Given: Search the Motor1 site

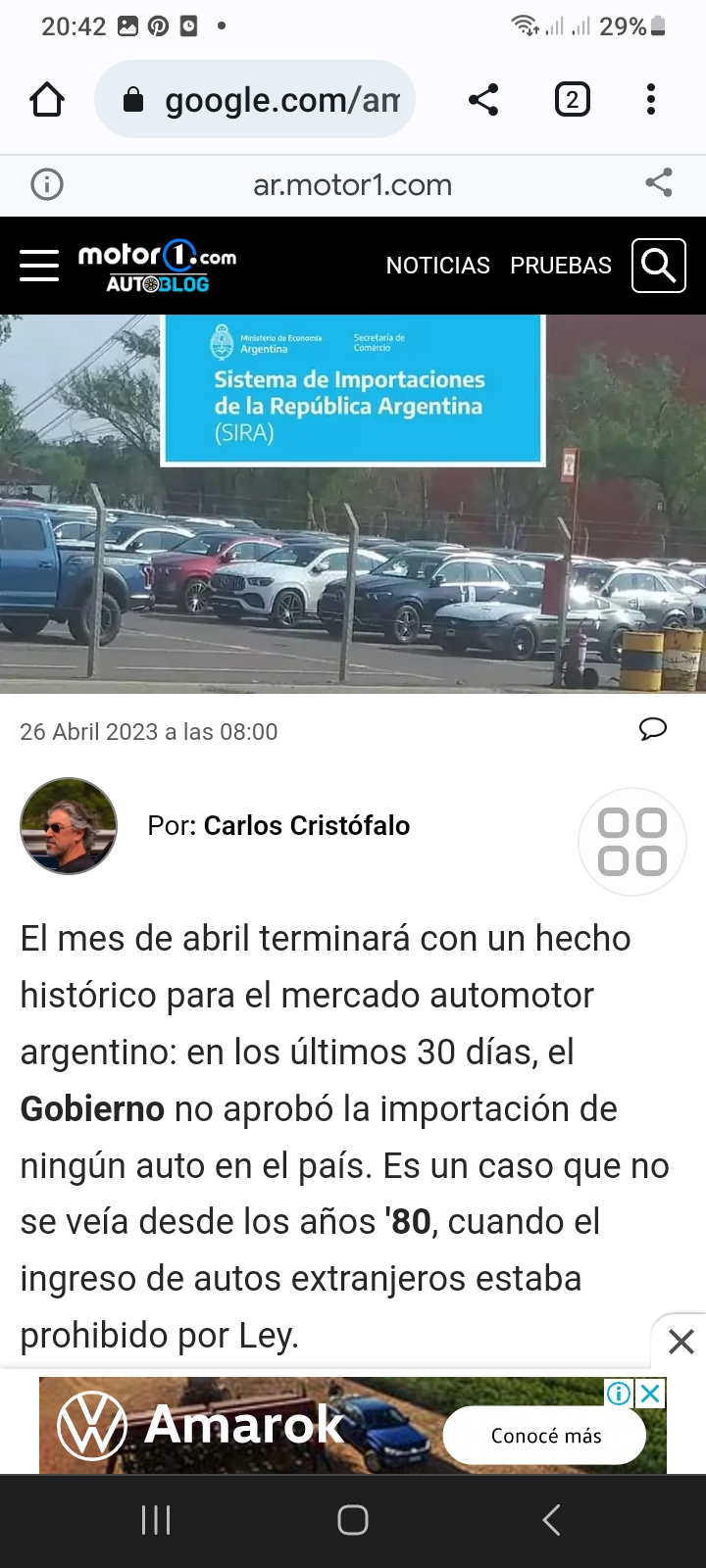Looking at the screenshot, I should click(x=658, y=266).
